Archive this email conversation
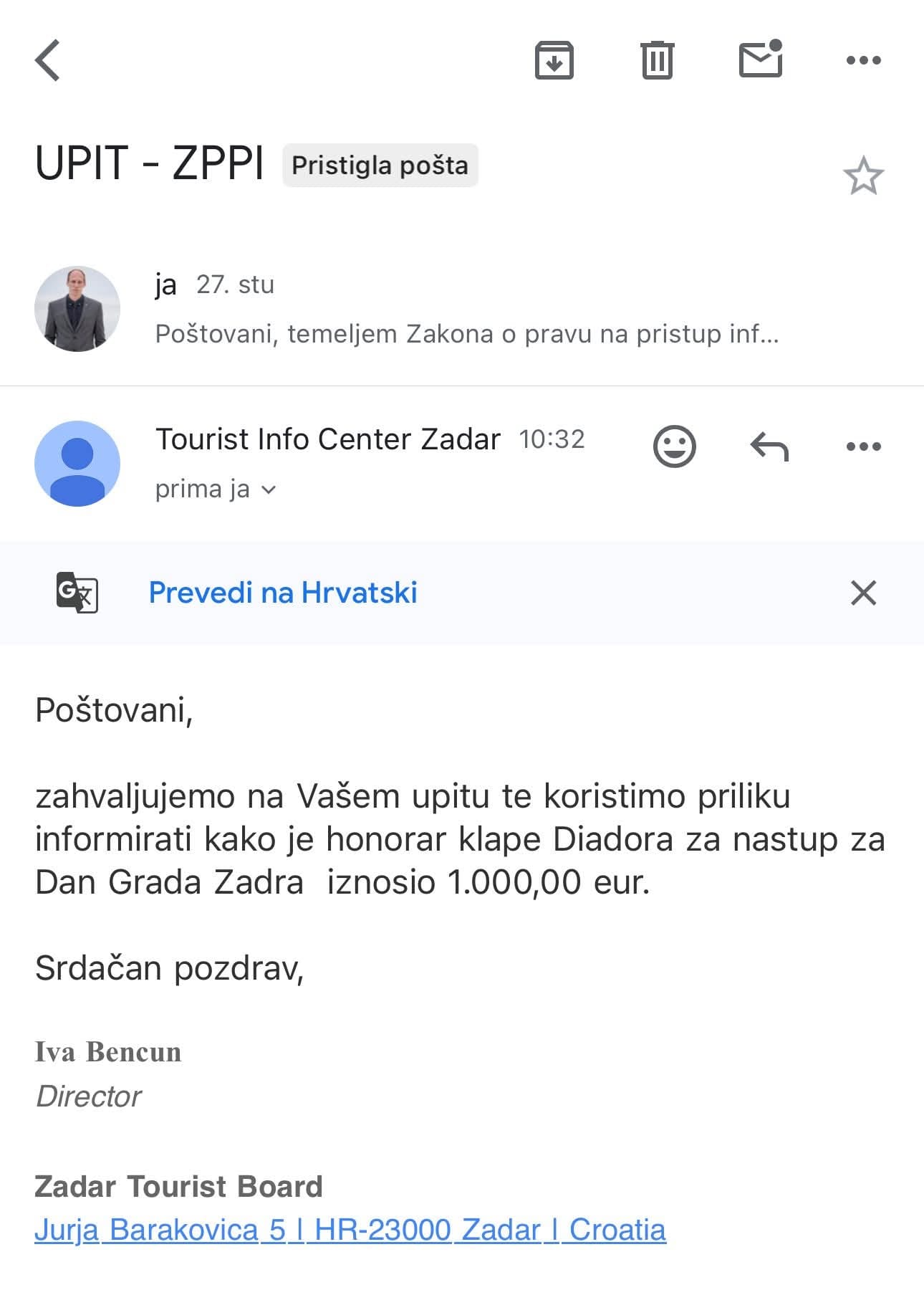 [554, 60]
